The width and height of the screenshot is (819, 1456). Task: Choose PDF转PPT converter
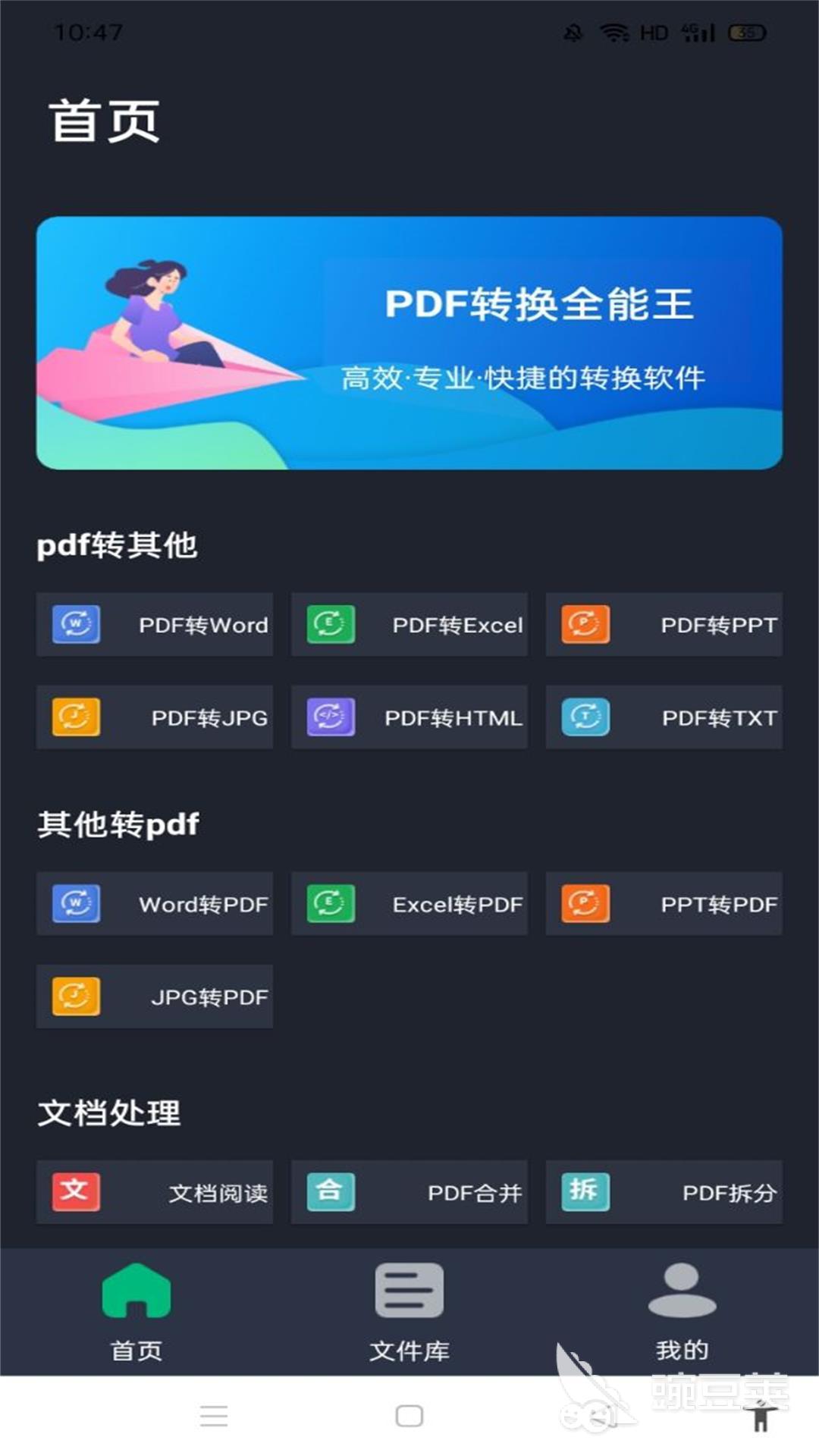(x=664, y=624)
